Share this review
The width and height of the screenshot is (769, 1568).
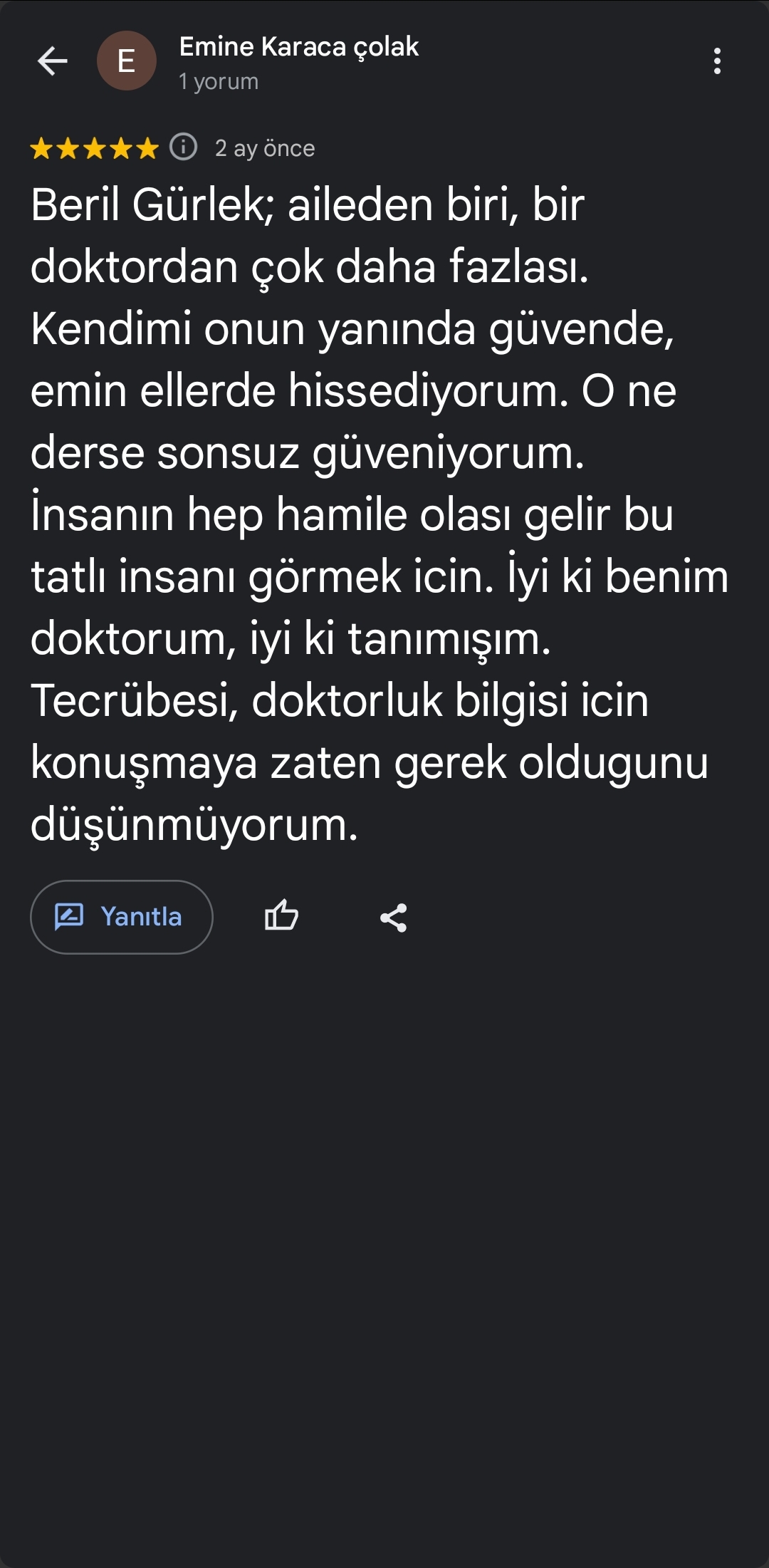tap(393, 918)
